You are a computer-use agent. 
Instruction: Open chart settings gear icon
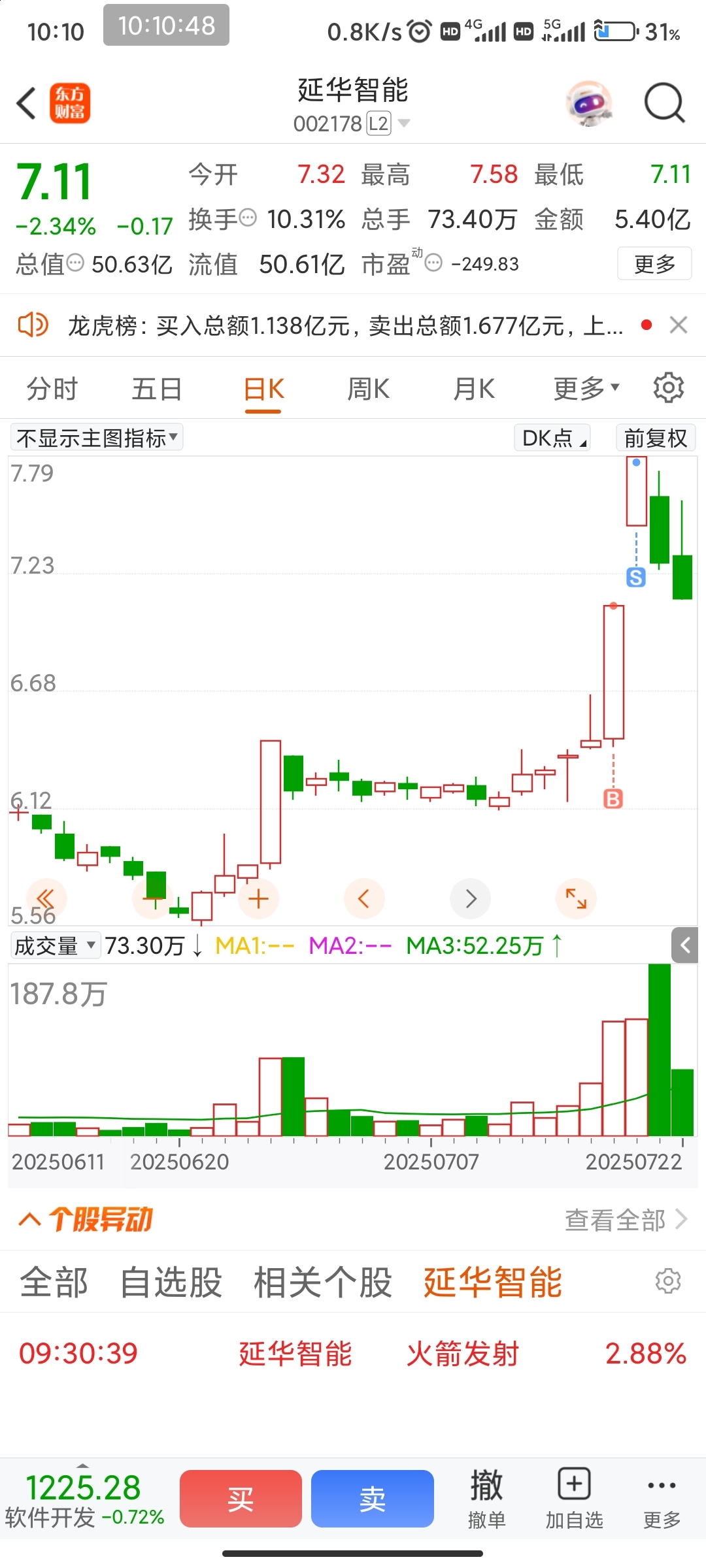point(669,388)
